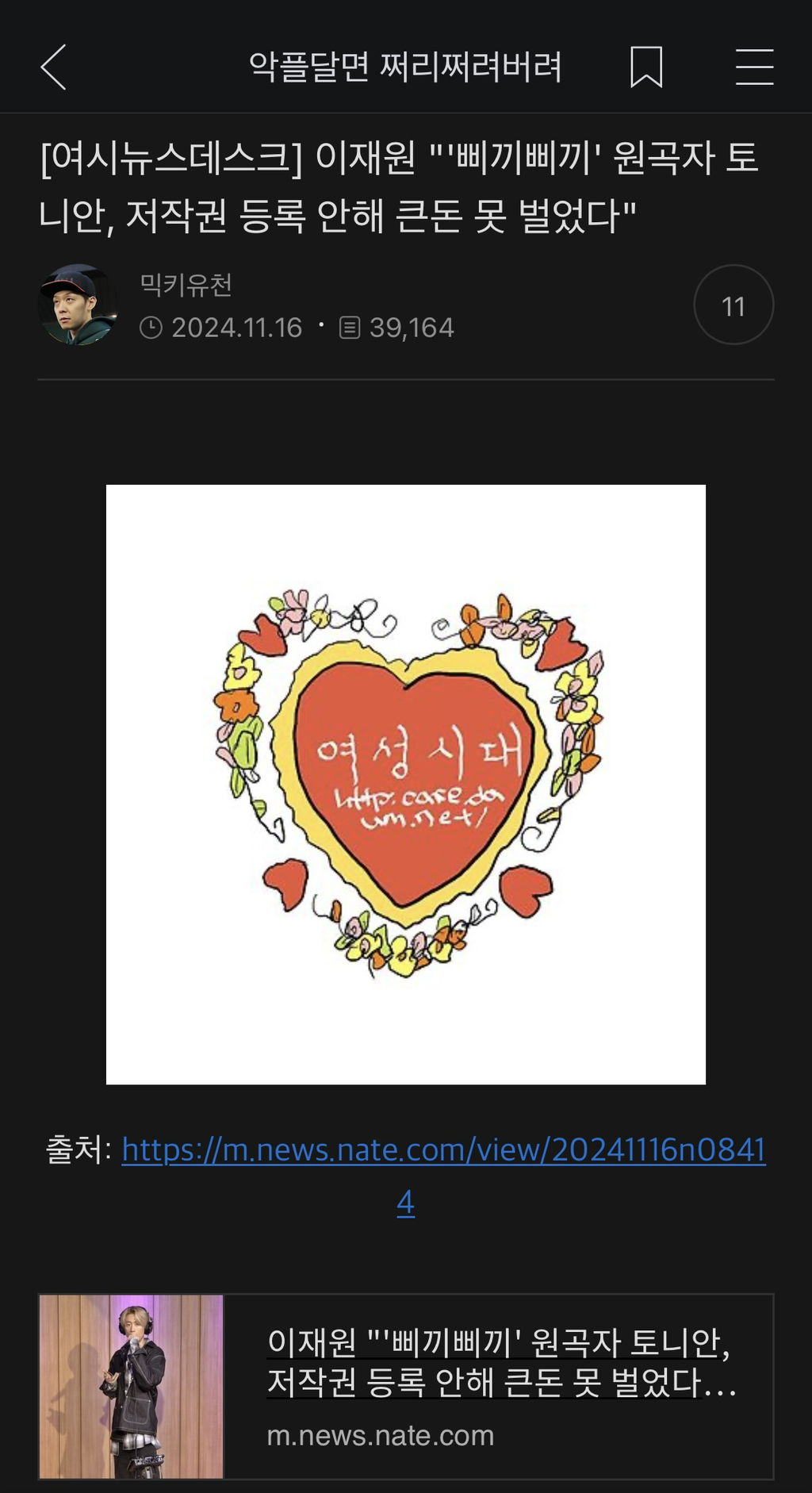Image resolution: width=812 pixels, height=1493 pixels.
Task: Bookmark this post
Action: [x=646, y=67]
